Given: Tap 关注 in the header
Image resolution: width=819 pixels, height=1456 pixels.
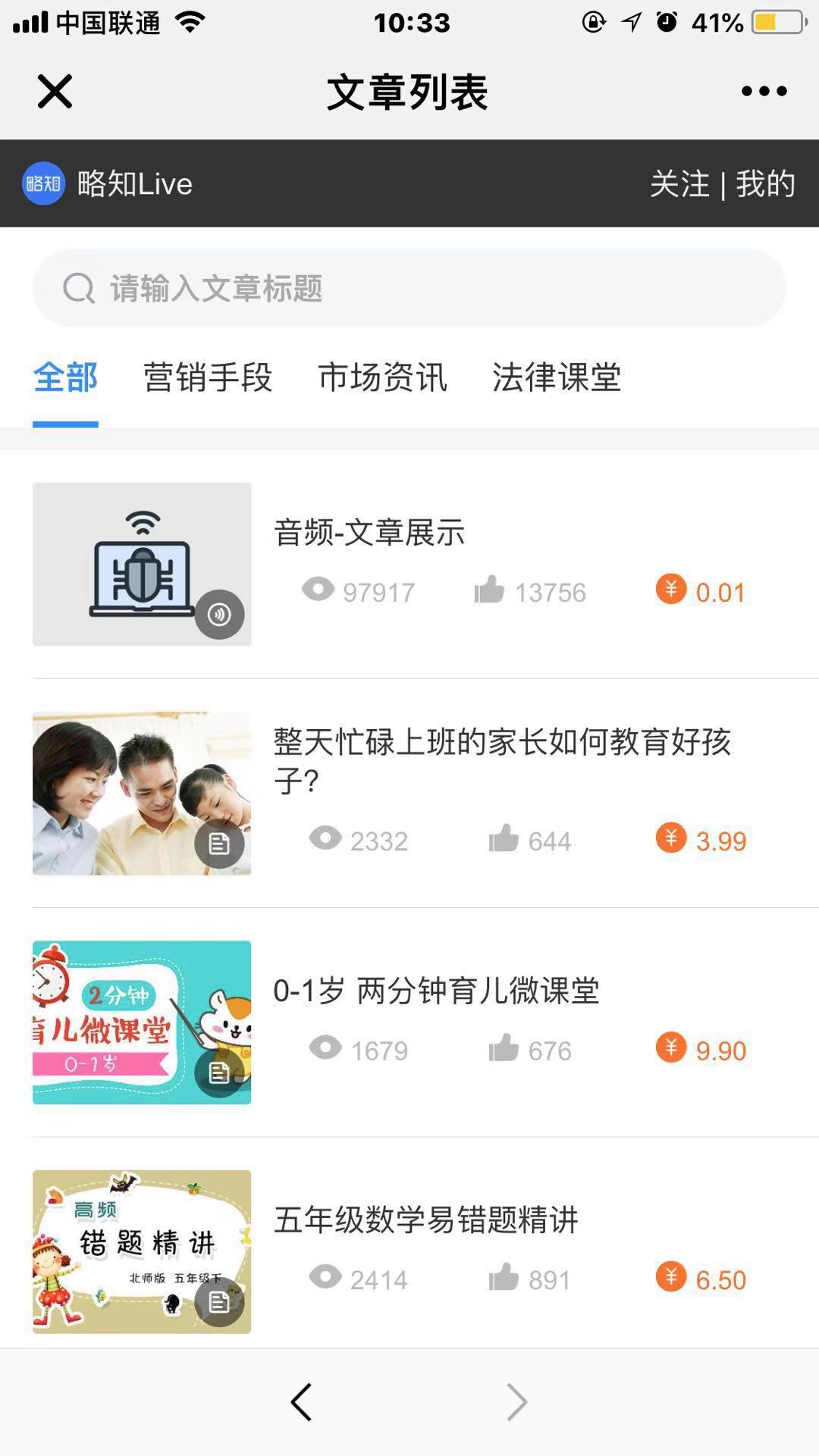Looking at the screenshot, I should pos(679,184).
